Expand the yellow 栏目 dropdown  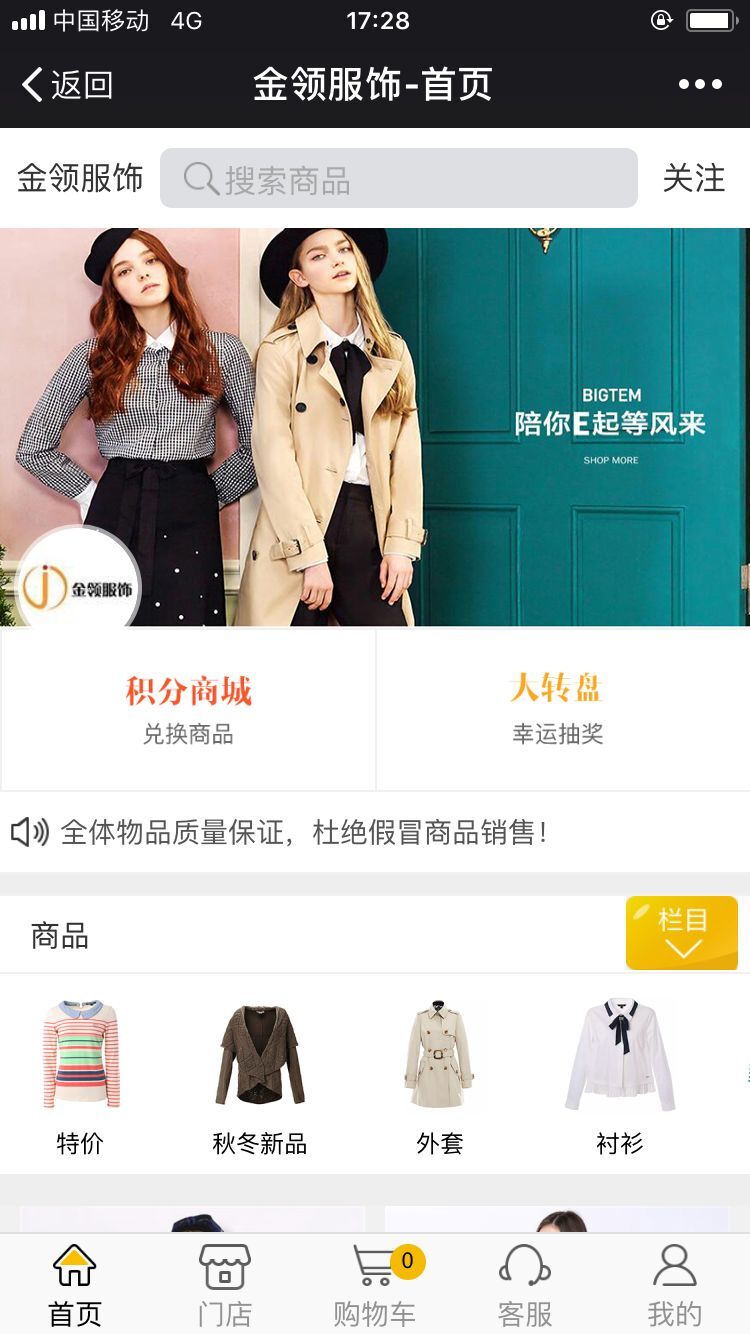[x=682, y=933]
